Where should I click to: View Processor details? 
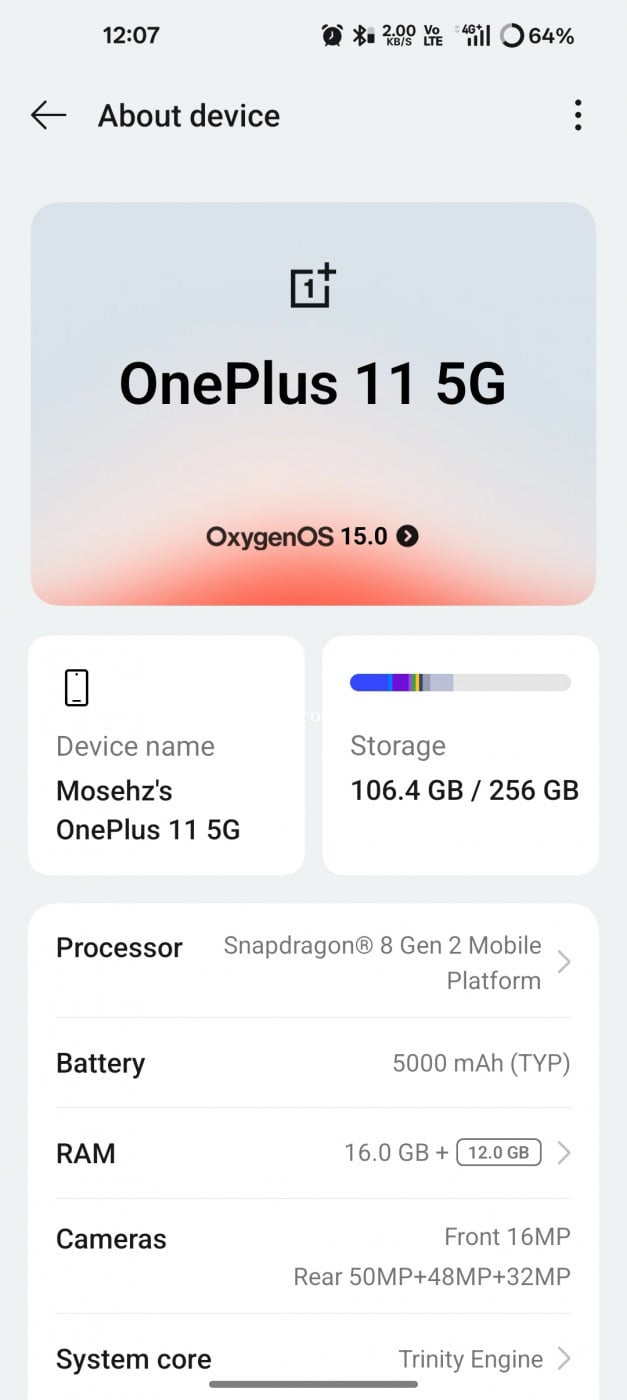(x=313, y=962)
